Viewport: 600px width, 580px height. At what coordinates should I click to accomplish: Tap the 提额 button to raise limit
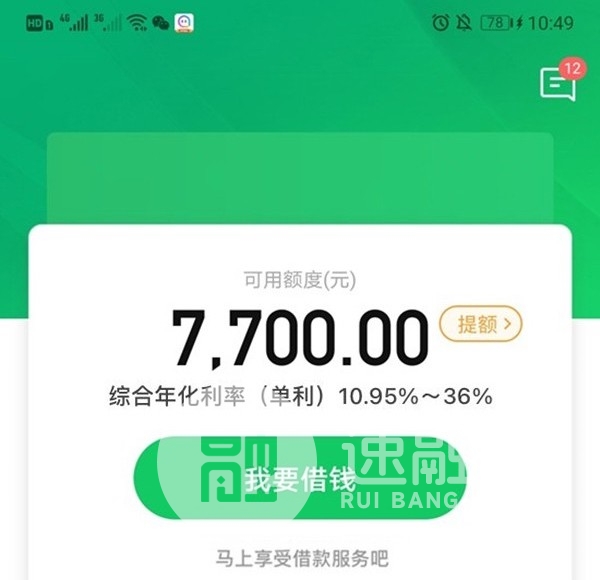coord(481,324)
